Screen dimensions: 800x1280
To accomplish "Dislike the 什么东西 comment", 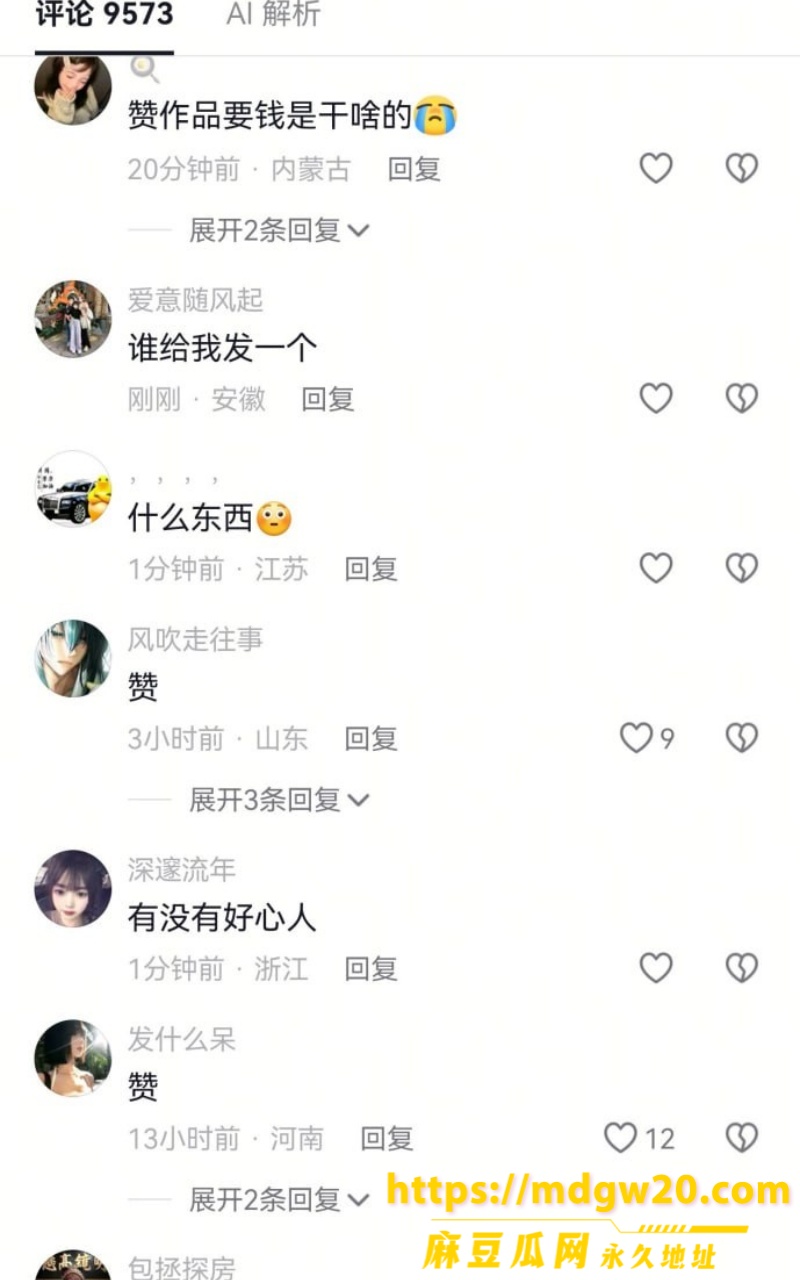I will pyautogui.click(x=742, y=569).
